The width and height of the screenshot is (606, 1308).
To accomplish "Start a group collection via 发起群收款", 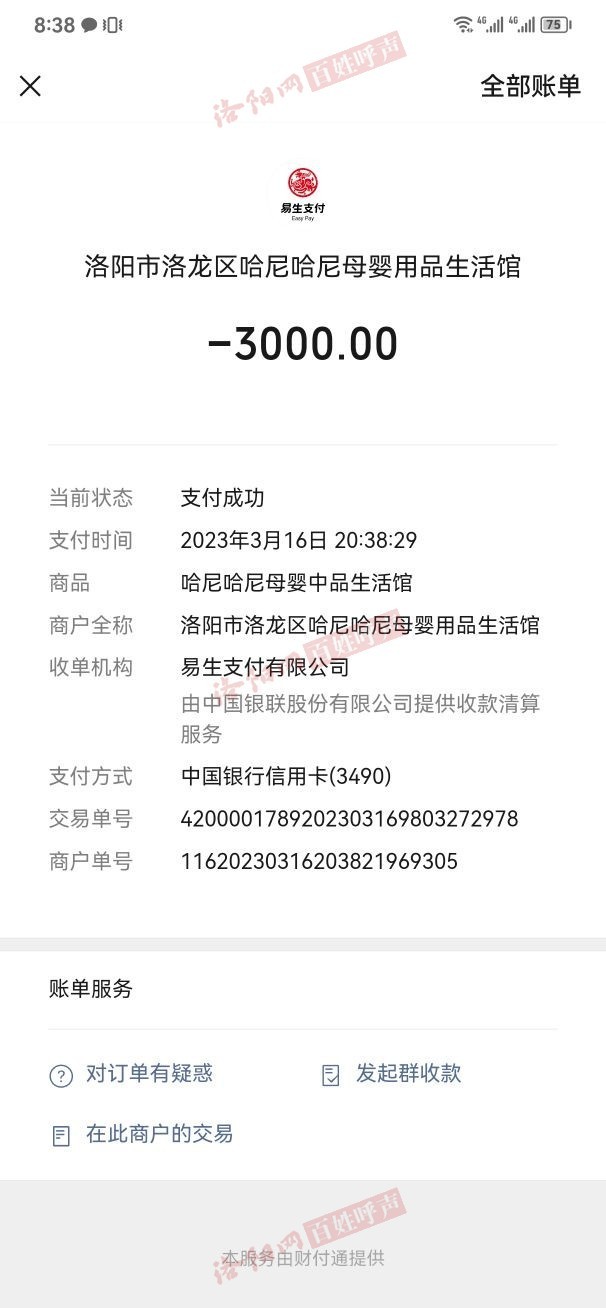I will pos(407,1074).
